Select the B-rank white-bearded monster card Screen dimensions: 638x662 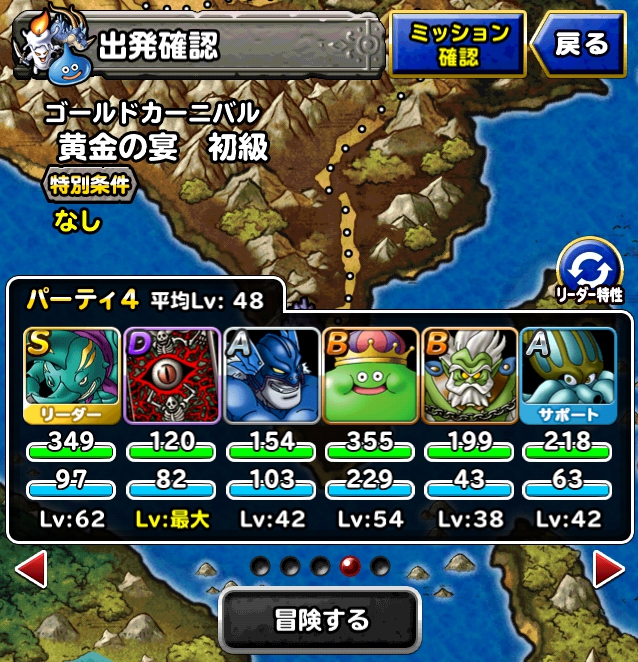(x=468, y=375)
